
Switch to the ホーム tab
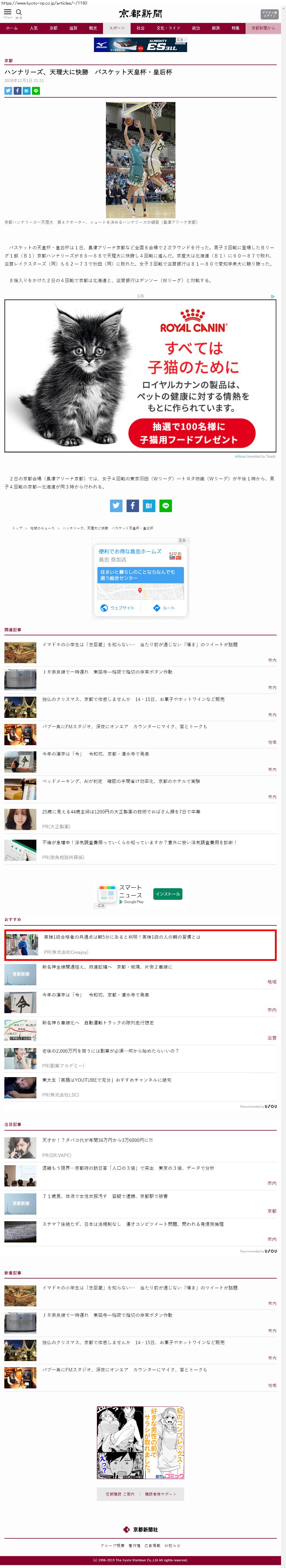(x=12, y=28)
